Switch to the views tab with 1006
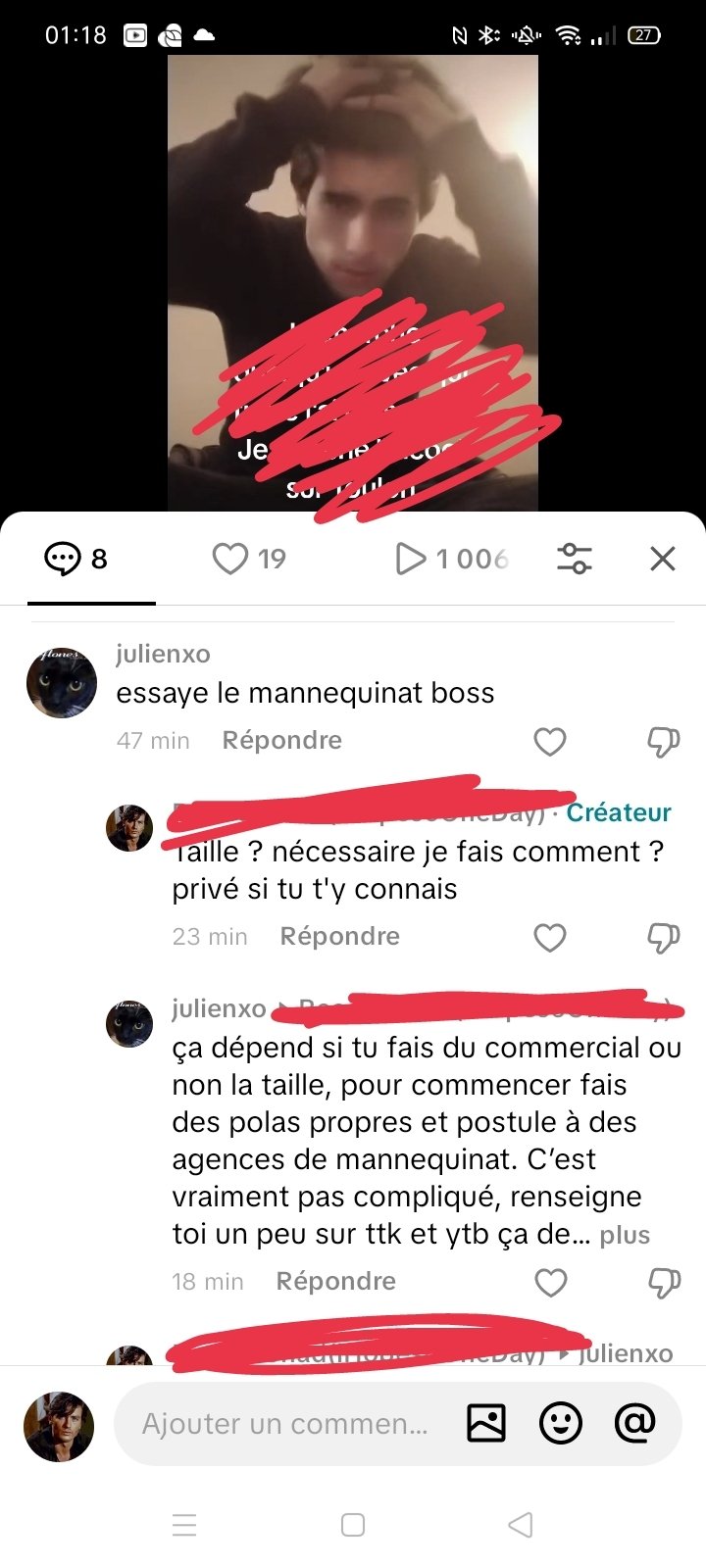Viewport: 706px width, 1568px height. point(452,559)
